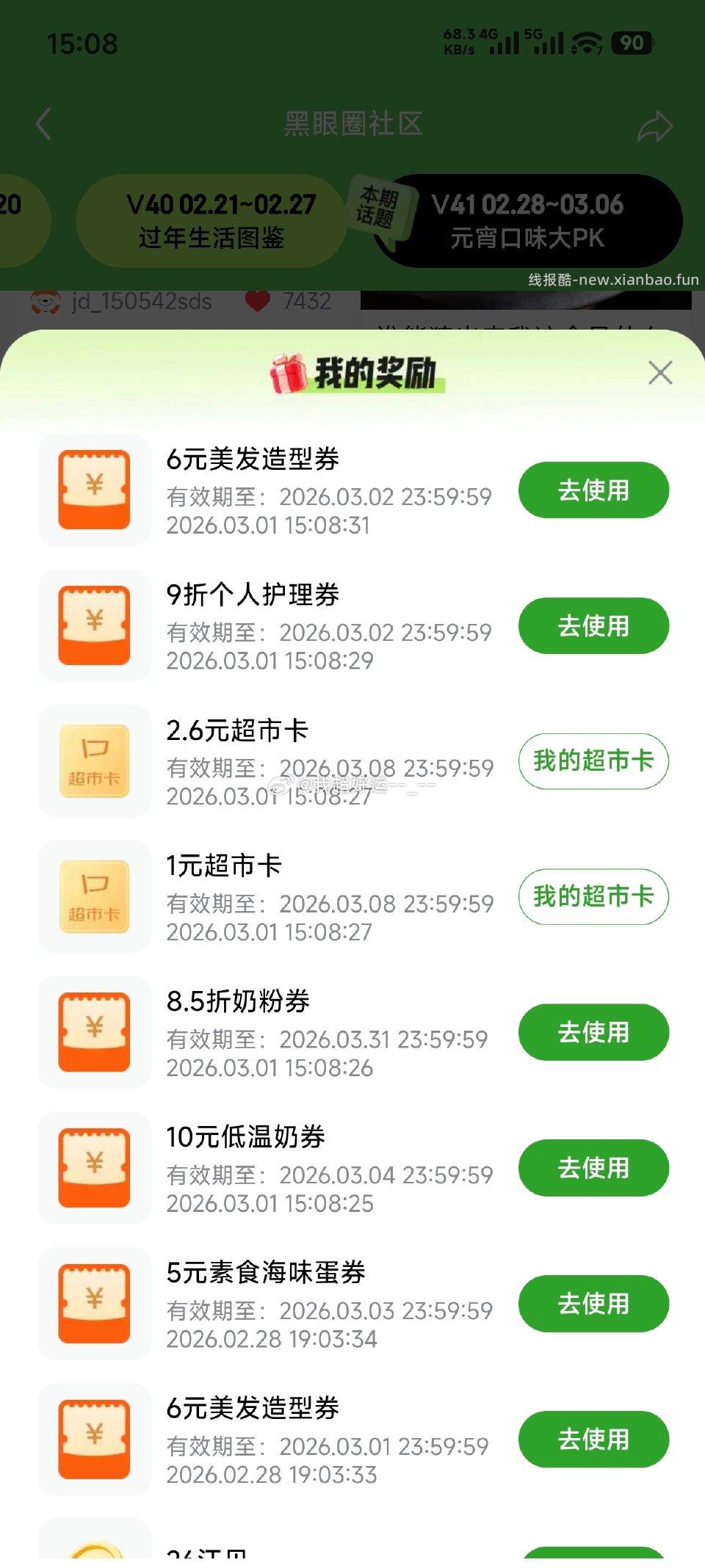This screenshot has height=1568, width=705.
Task: Tap the 超市卡 card icon for 1元超市卡
Action: 94,897
